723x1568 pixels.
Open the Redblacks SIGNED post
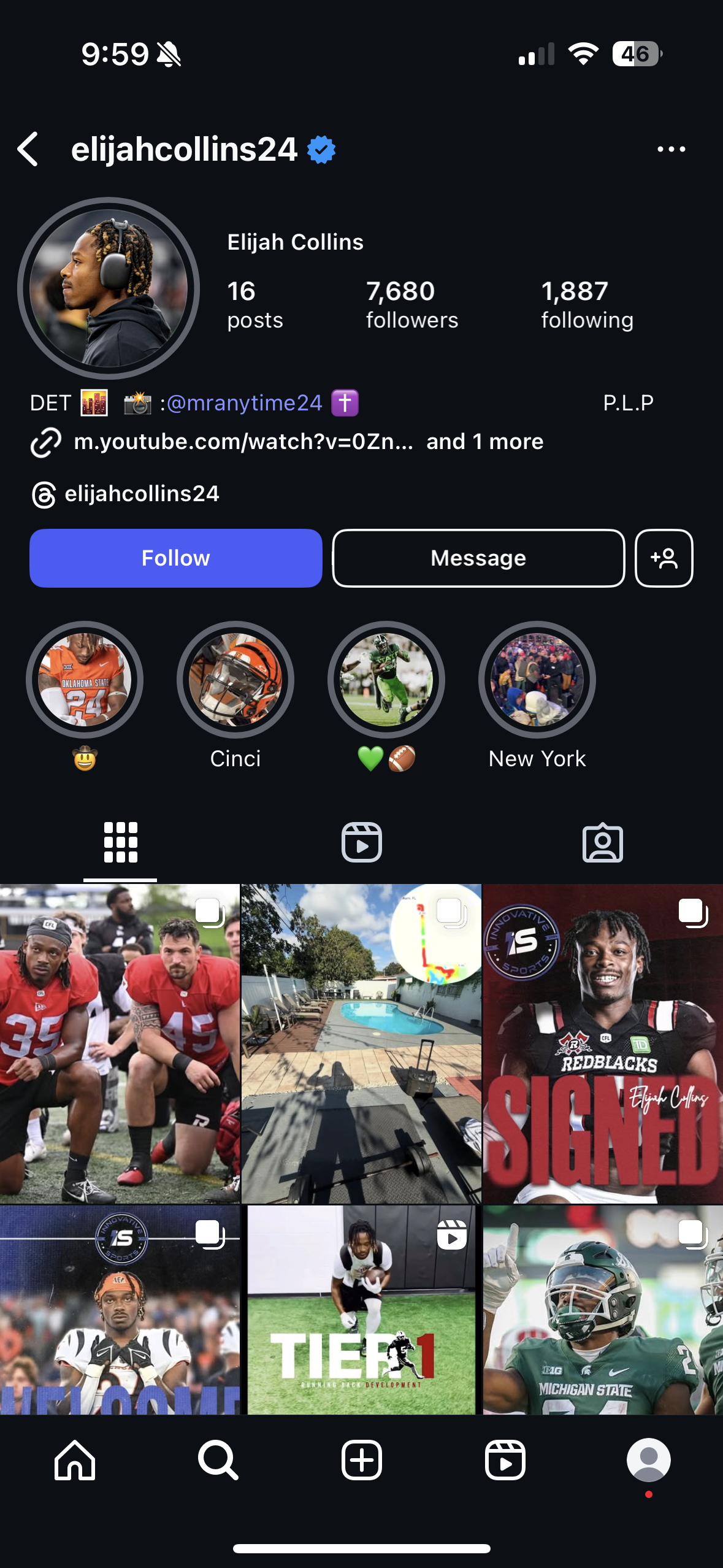(x=602, y=1043)
